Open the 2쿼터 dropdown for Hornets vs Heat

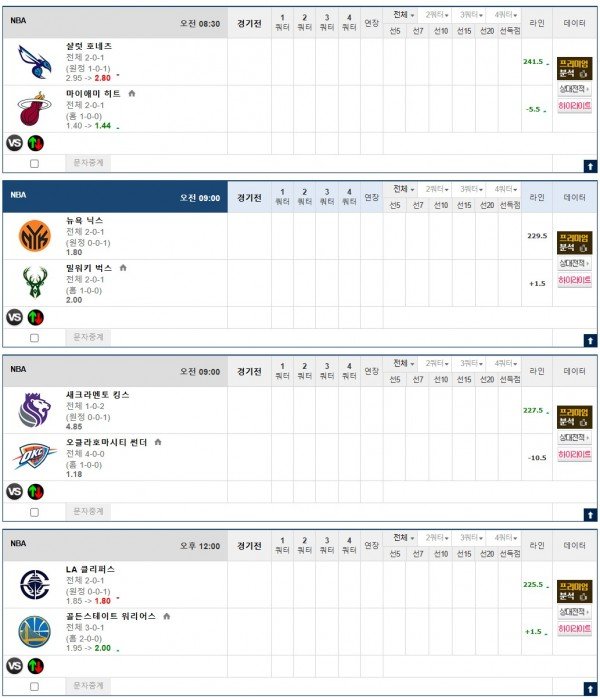point(437,16)
